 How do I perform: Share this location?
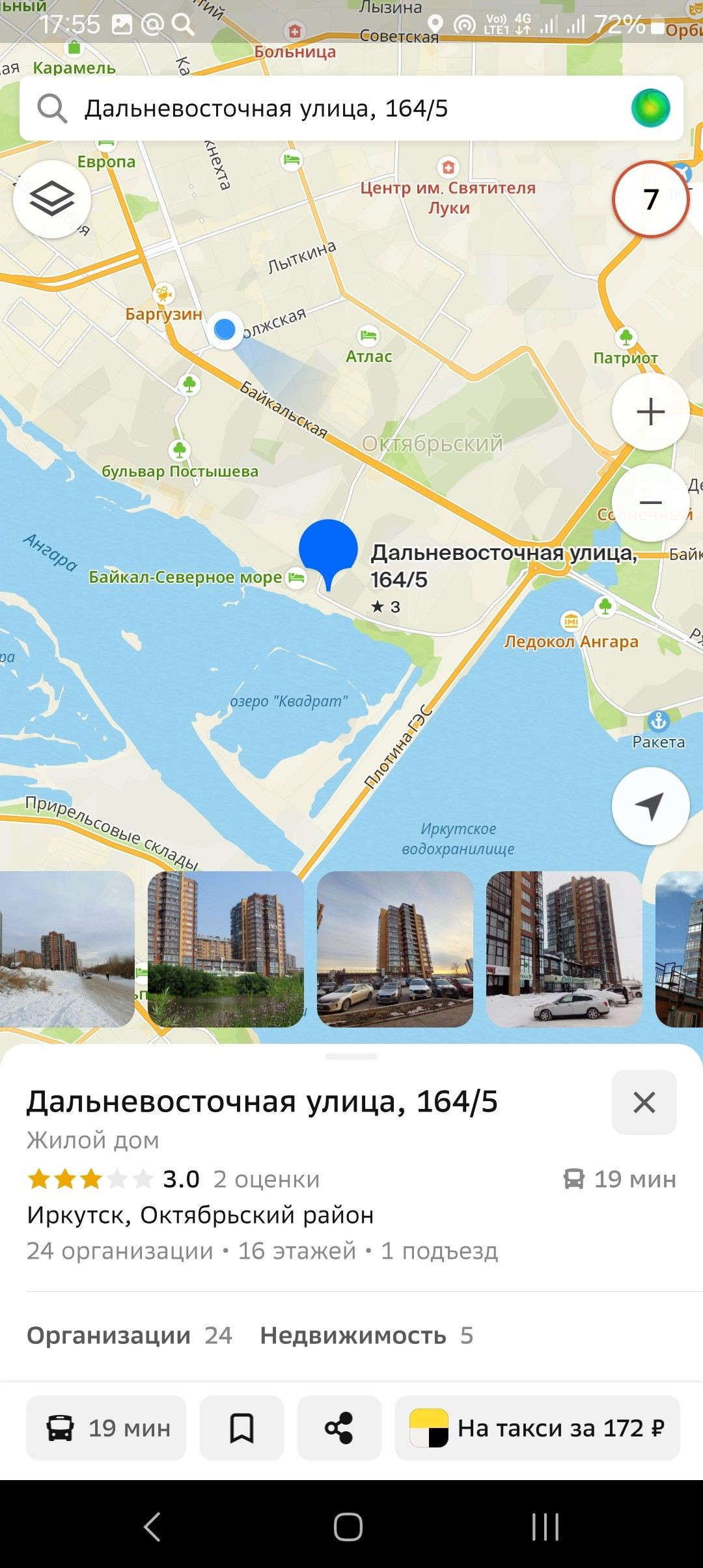pyautogui.click(x=339, y=1428)
